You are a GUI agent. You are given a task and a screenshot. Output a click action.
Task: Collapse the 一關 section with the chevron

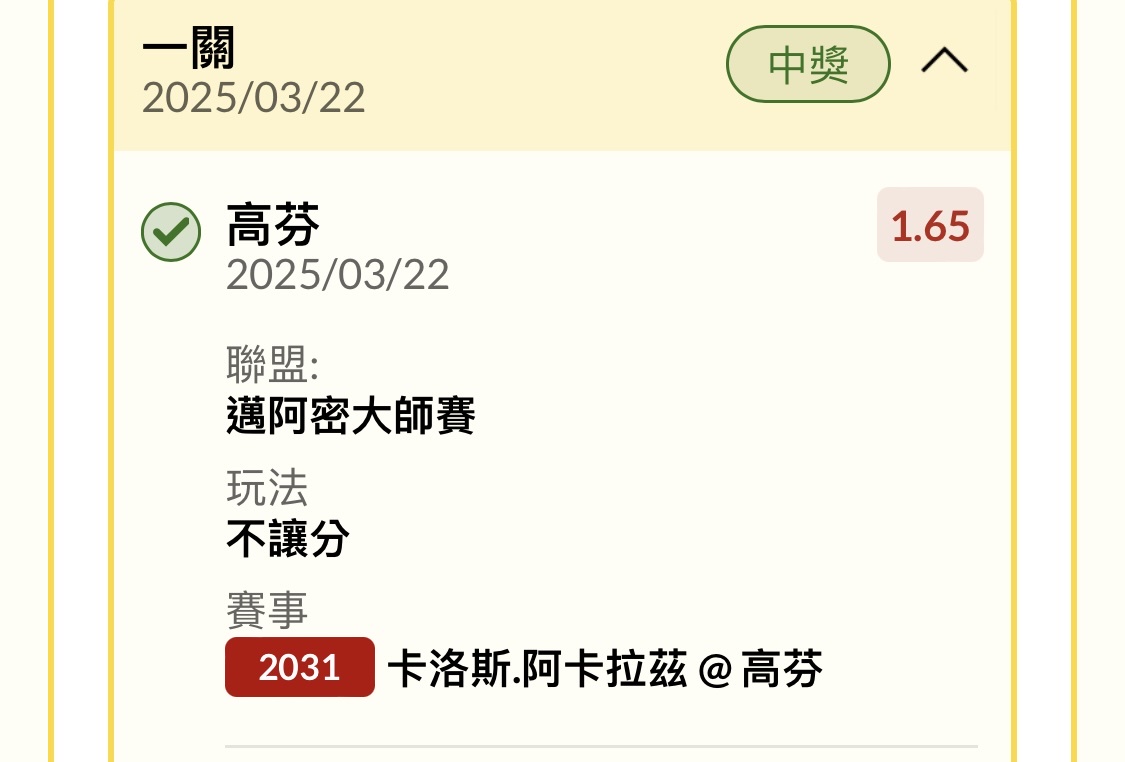[x=944, y=62]
